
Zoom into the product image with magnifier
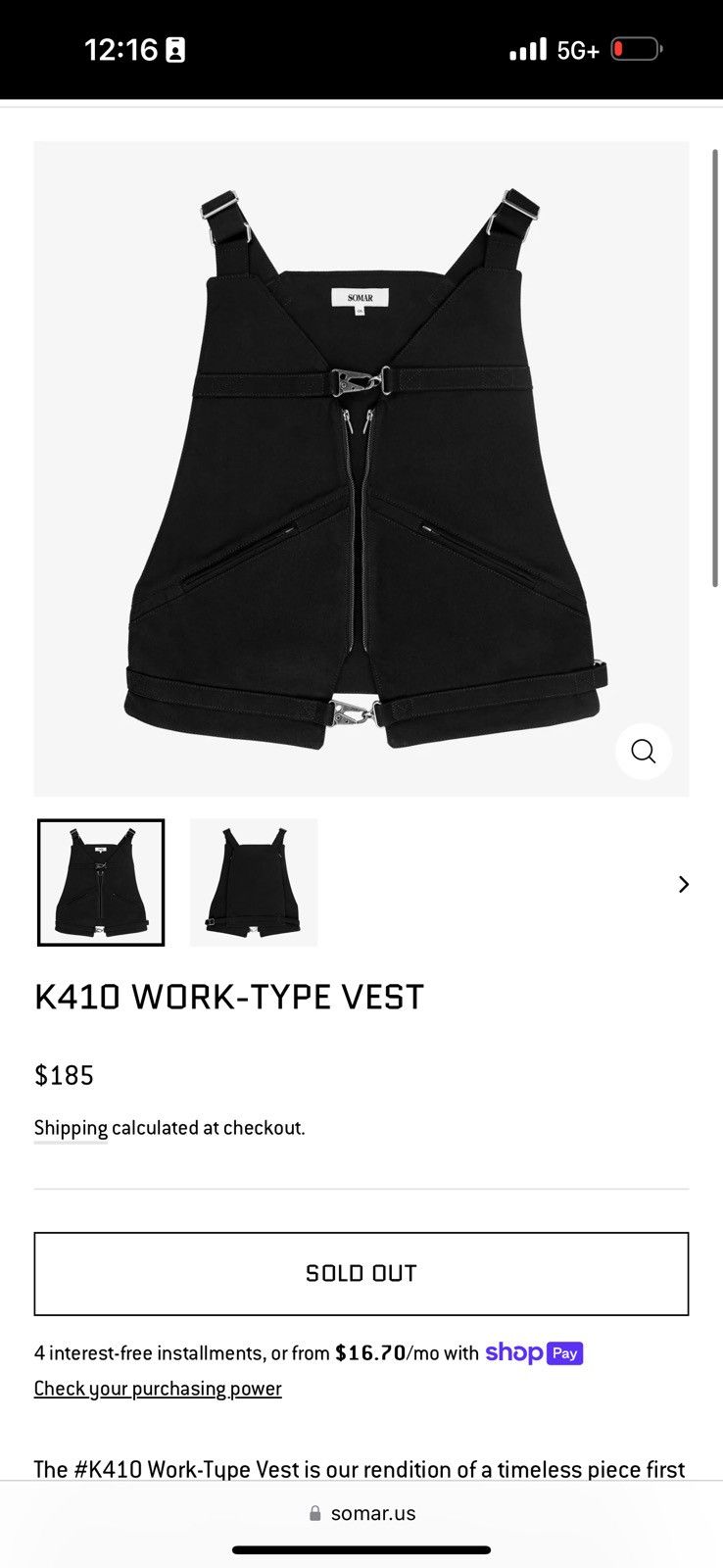click(x=644, y=752)
